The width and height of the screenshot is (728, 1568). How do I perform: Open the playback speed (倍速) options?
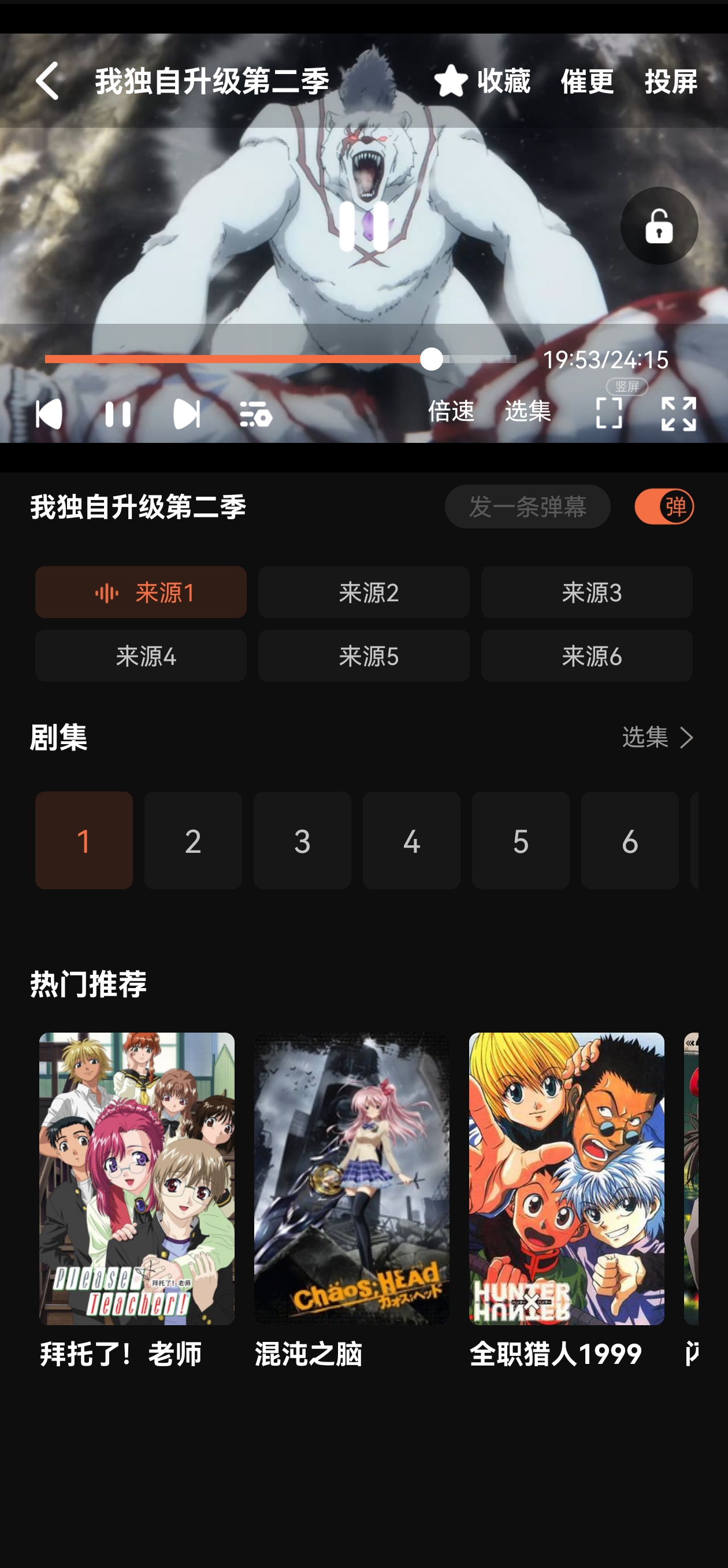click(x=451, y=412)
